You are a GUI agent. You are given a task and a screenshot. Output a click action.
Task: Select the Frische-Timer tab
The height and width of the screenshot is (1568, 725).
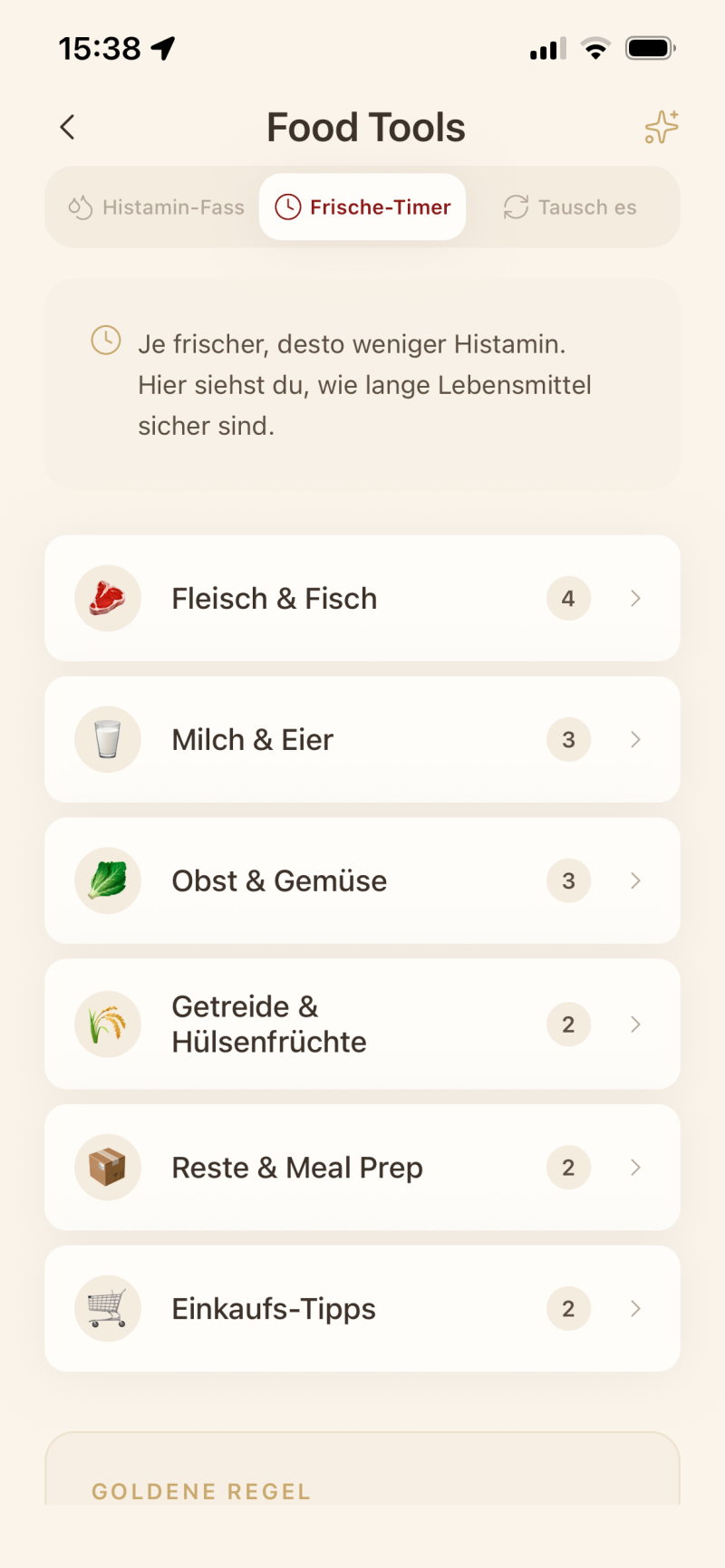point(362,207)
